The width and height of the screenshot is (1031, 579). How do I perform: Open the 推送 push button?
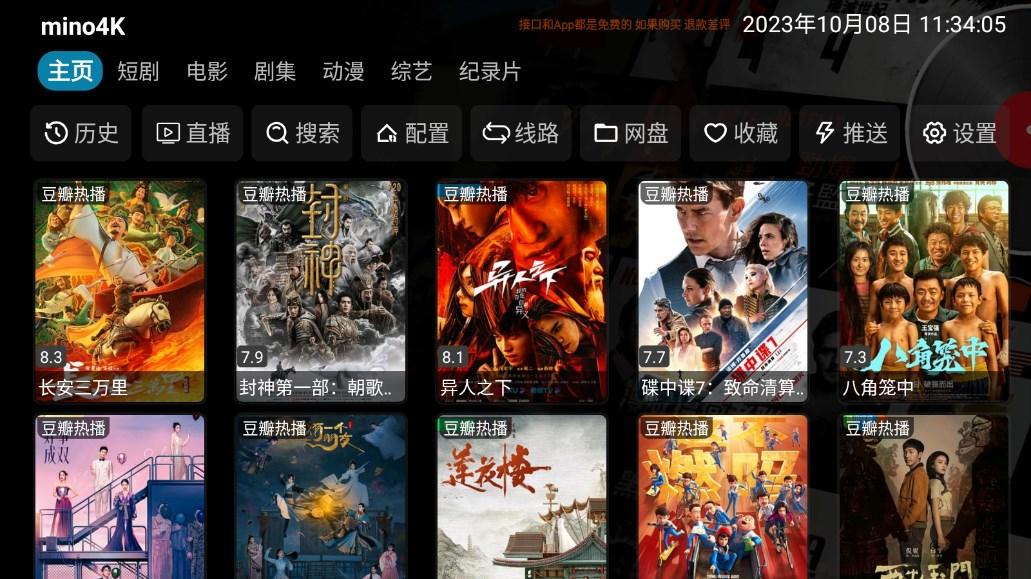click(850, 133)
